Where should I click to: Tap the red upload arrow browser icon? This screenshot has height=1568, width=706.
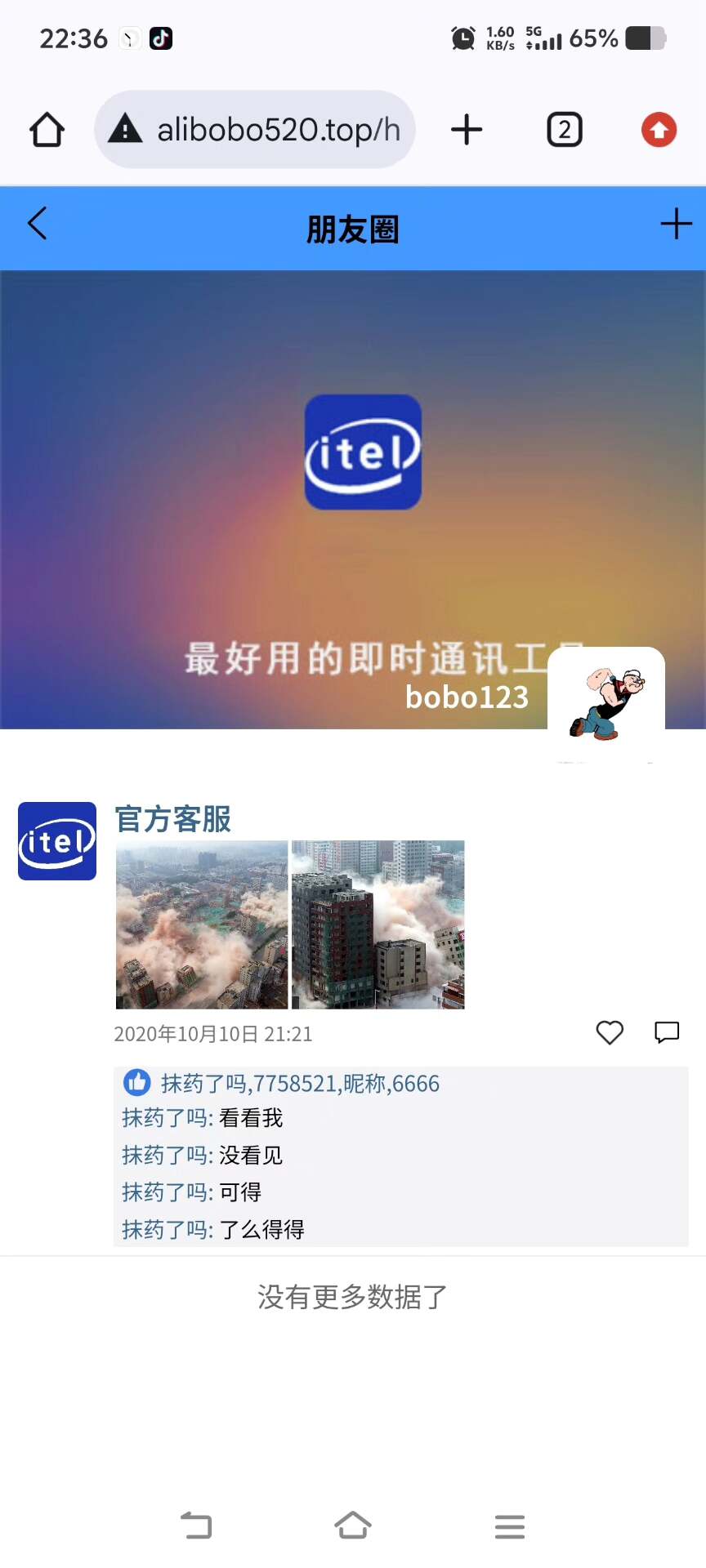pyautogui.click(x=659, y=130)
